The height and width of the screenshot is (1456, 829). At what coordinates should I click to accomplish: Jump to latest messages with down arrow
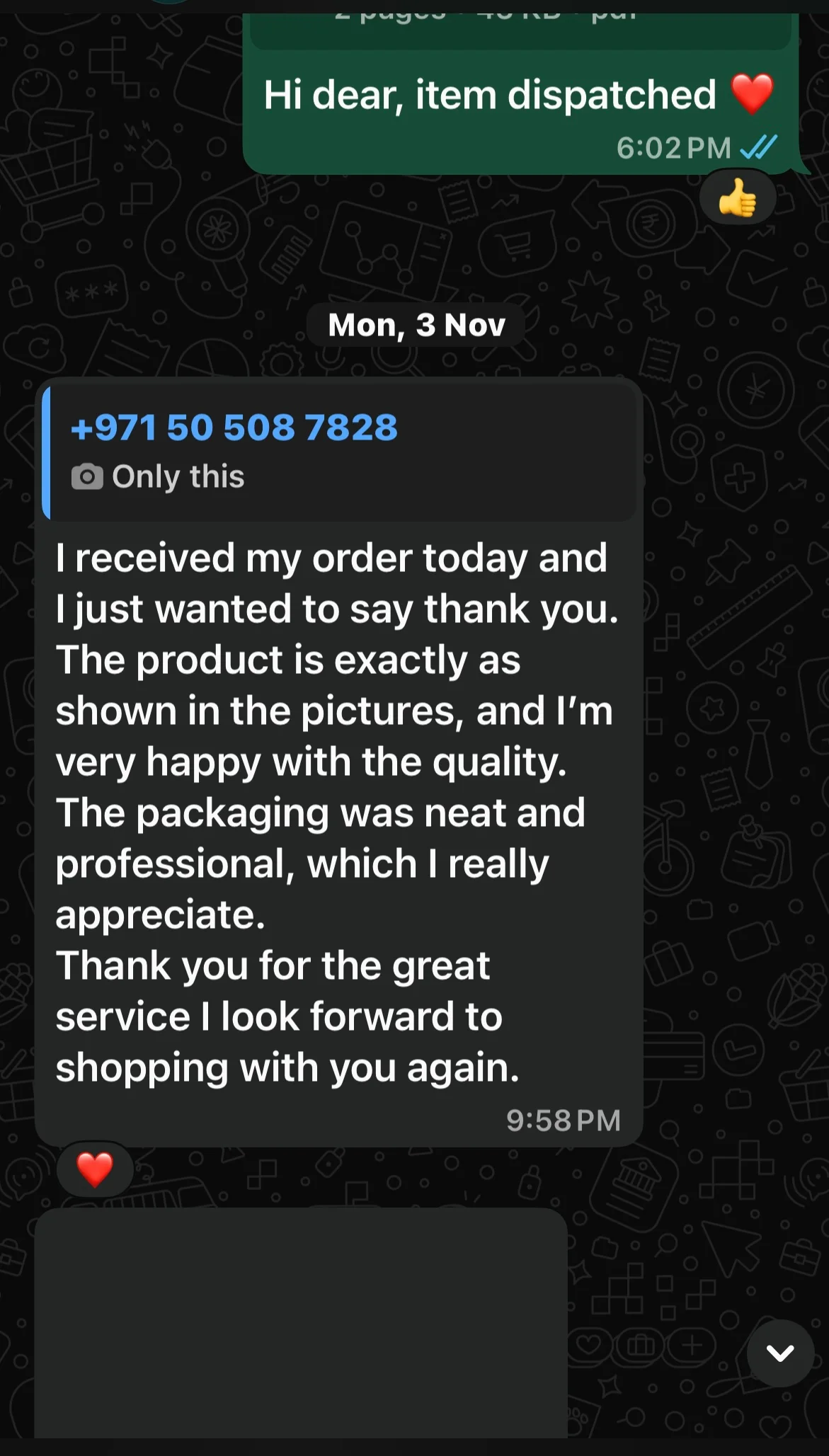click(x=779, y=1353)
